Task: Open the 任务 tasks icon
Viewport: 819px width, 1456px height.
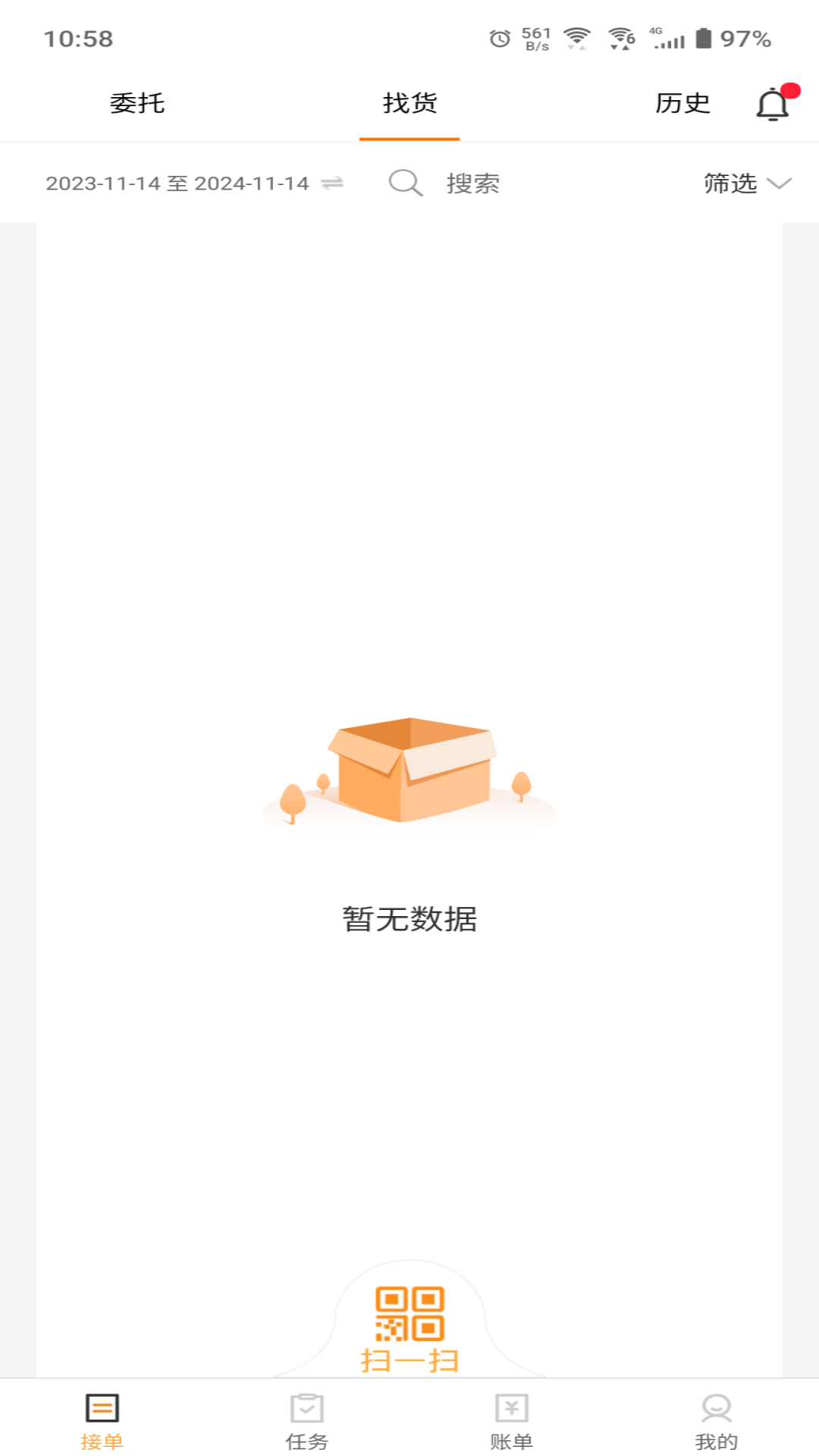Action: click(306, 1409)
